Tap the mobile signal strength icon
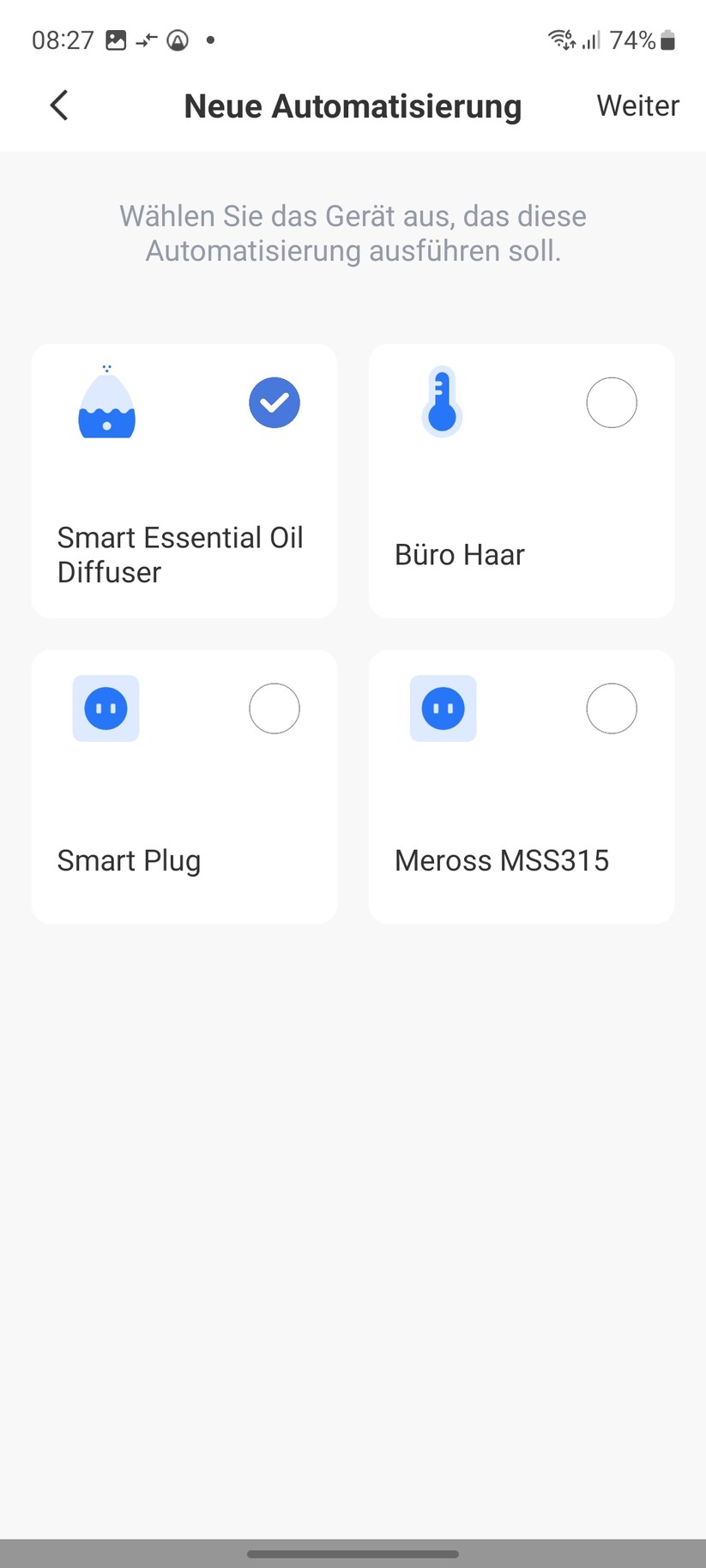This screenshot has height=1568, width=706. pos(588,39)
